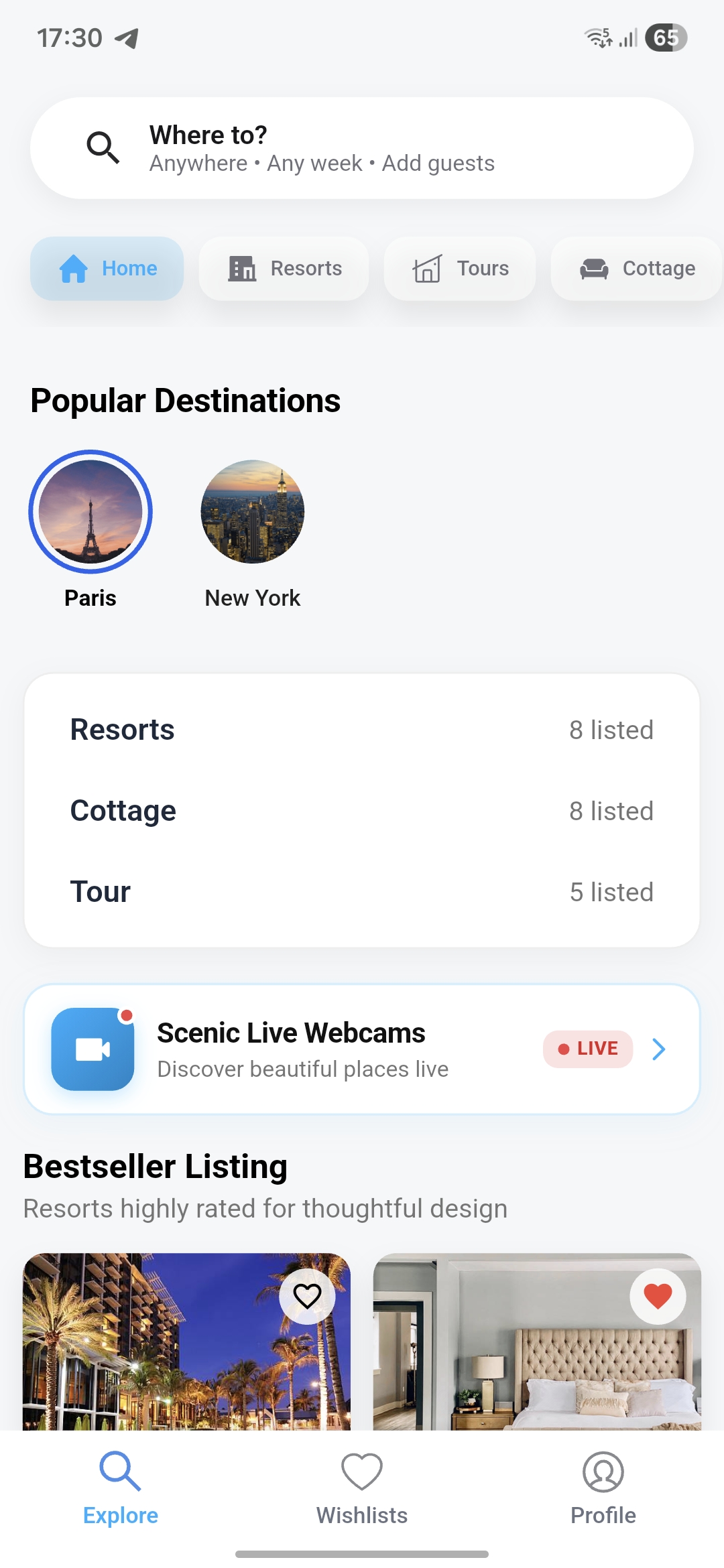Open the Cottage row with 8 listed
This screenshot has height=1568, width=724.
[362, 811]
